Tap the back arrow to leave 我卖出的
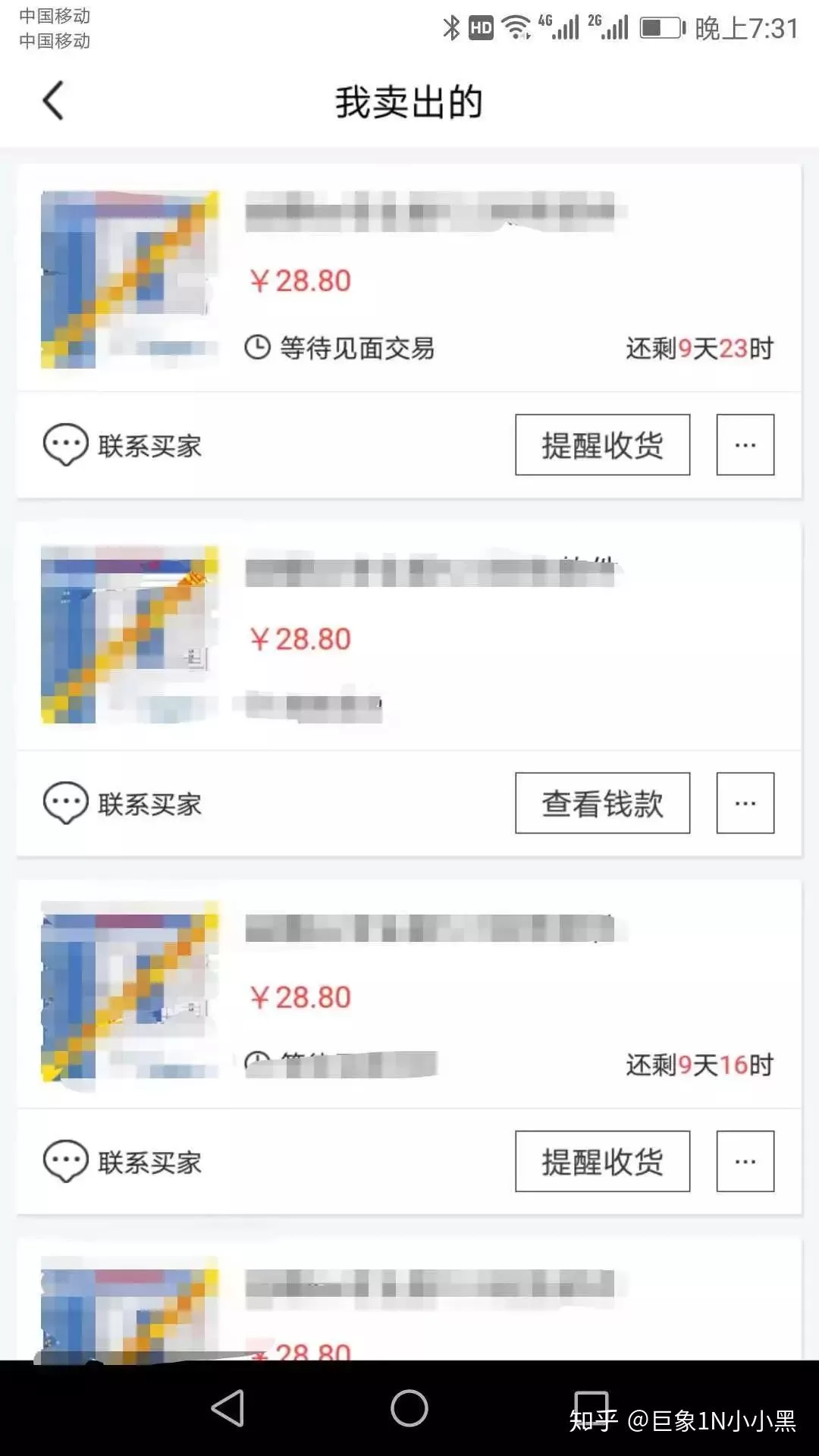This screenshot has width=819, height=1456. (x=52, y=101)
